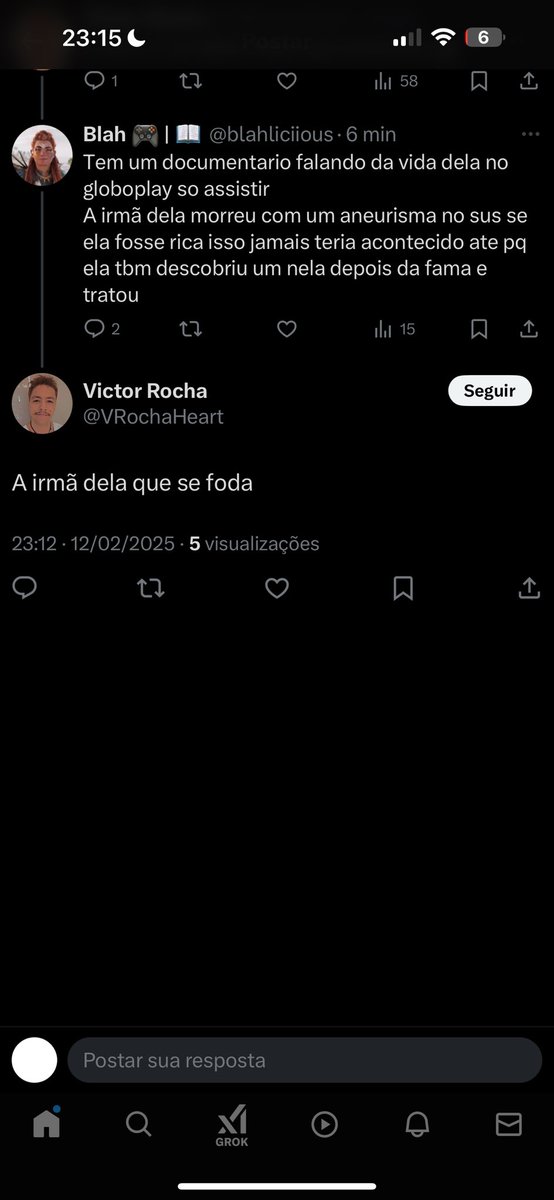Open the video play tab
This screenshot has height=1200, width=554.
[324, 1124]
